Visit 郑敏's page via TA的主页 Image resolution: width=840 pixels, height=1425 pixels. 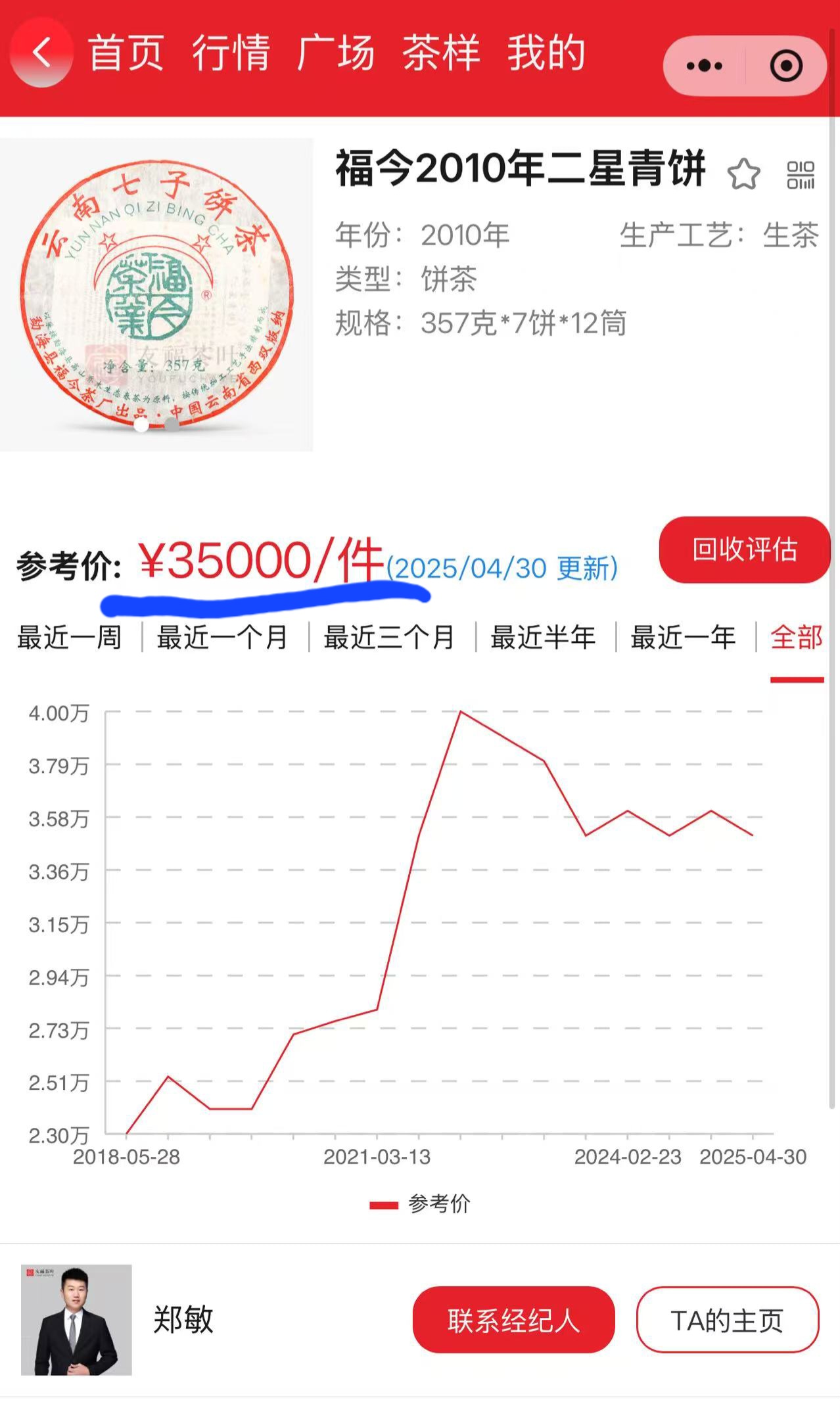(727, 1320)
